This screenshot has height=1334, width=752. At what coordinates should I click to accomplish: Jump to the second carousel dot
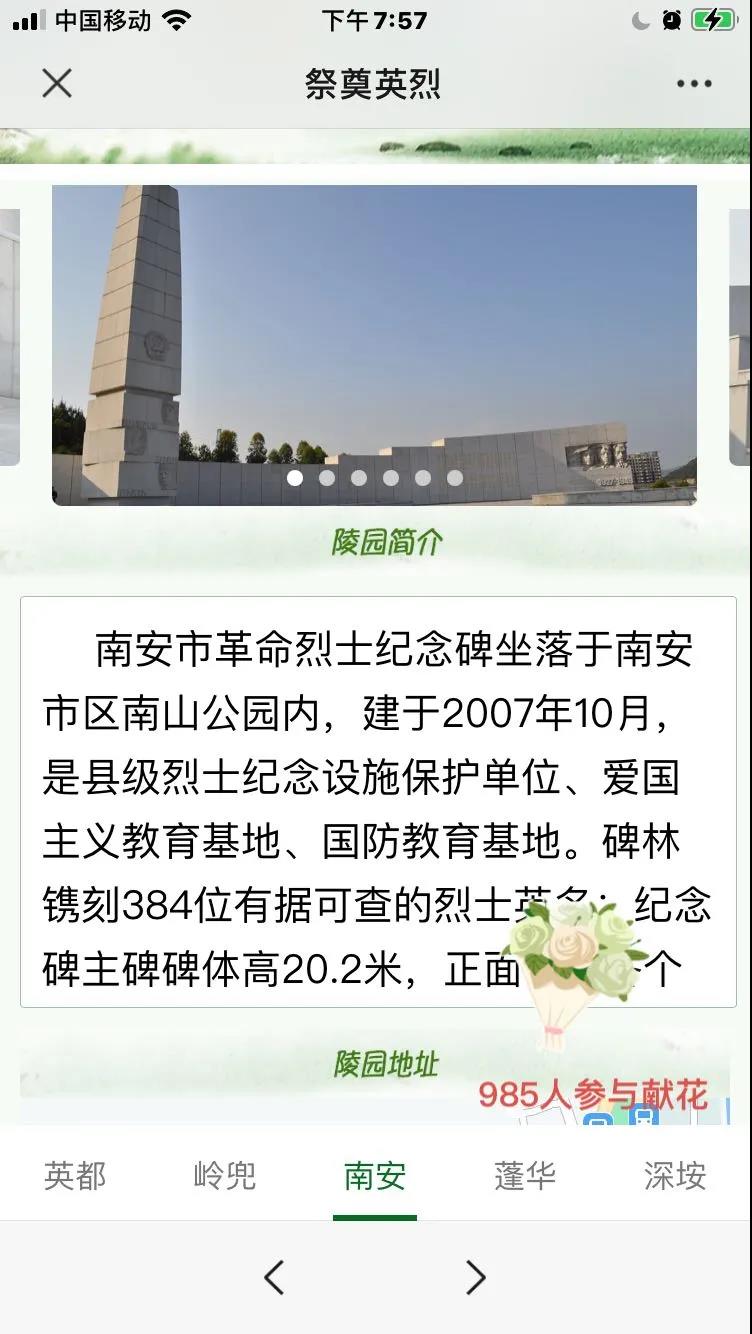pos(327,478)
